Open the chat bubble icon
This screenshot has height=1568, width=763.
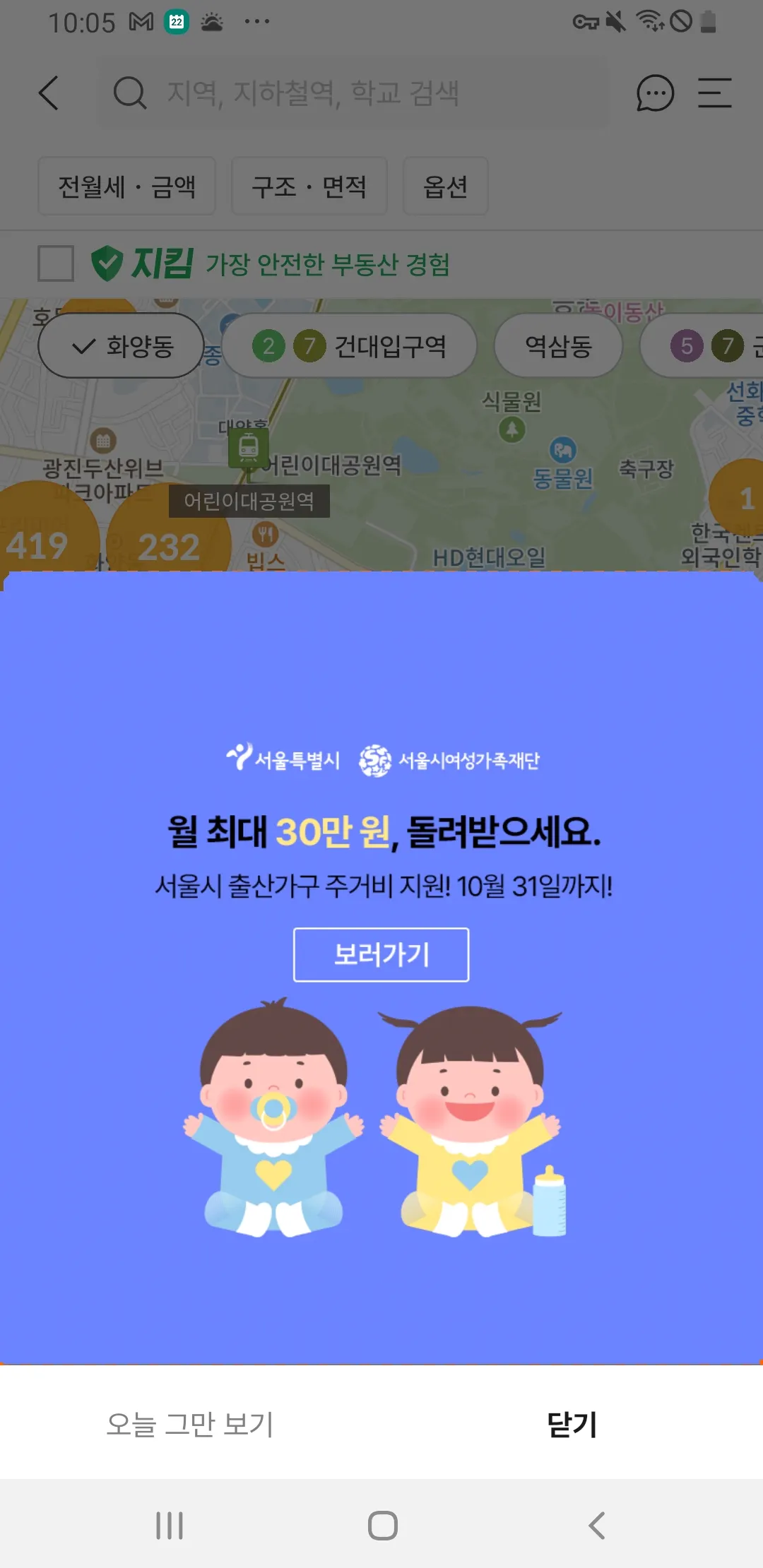click(x=655, y=93)
